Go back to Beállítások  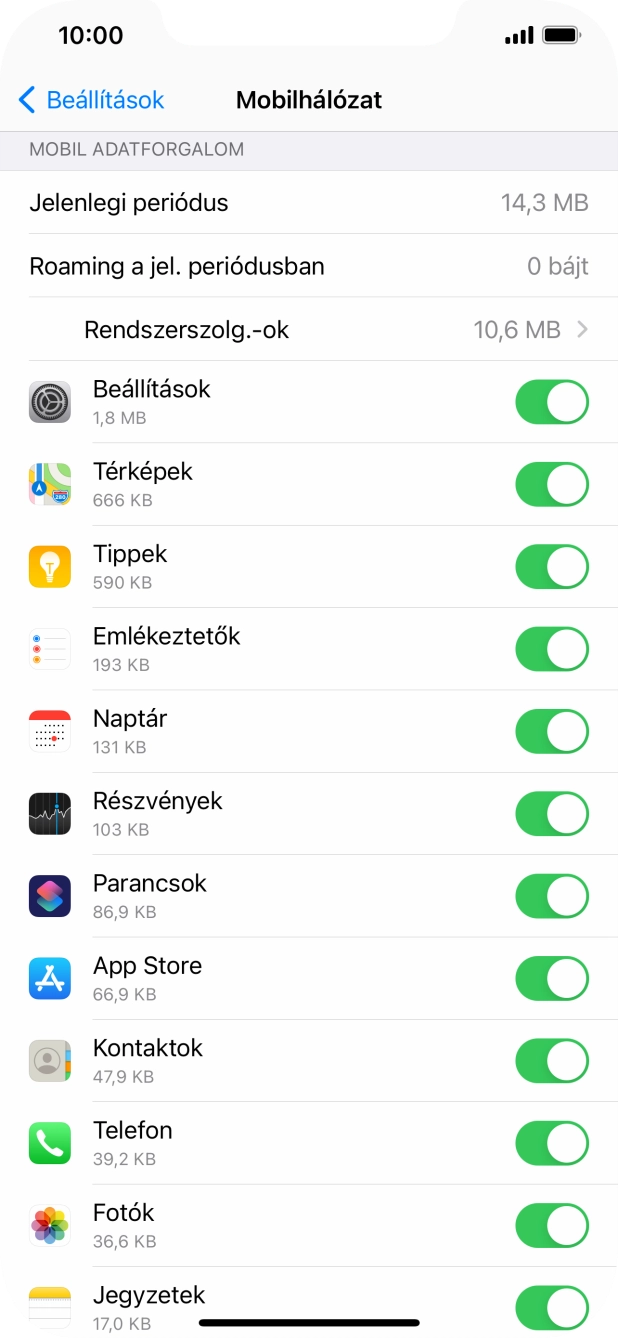[91, 100]
